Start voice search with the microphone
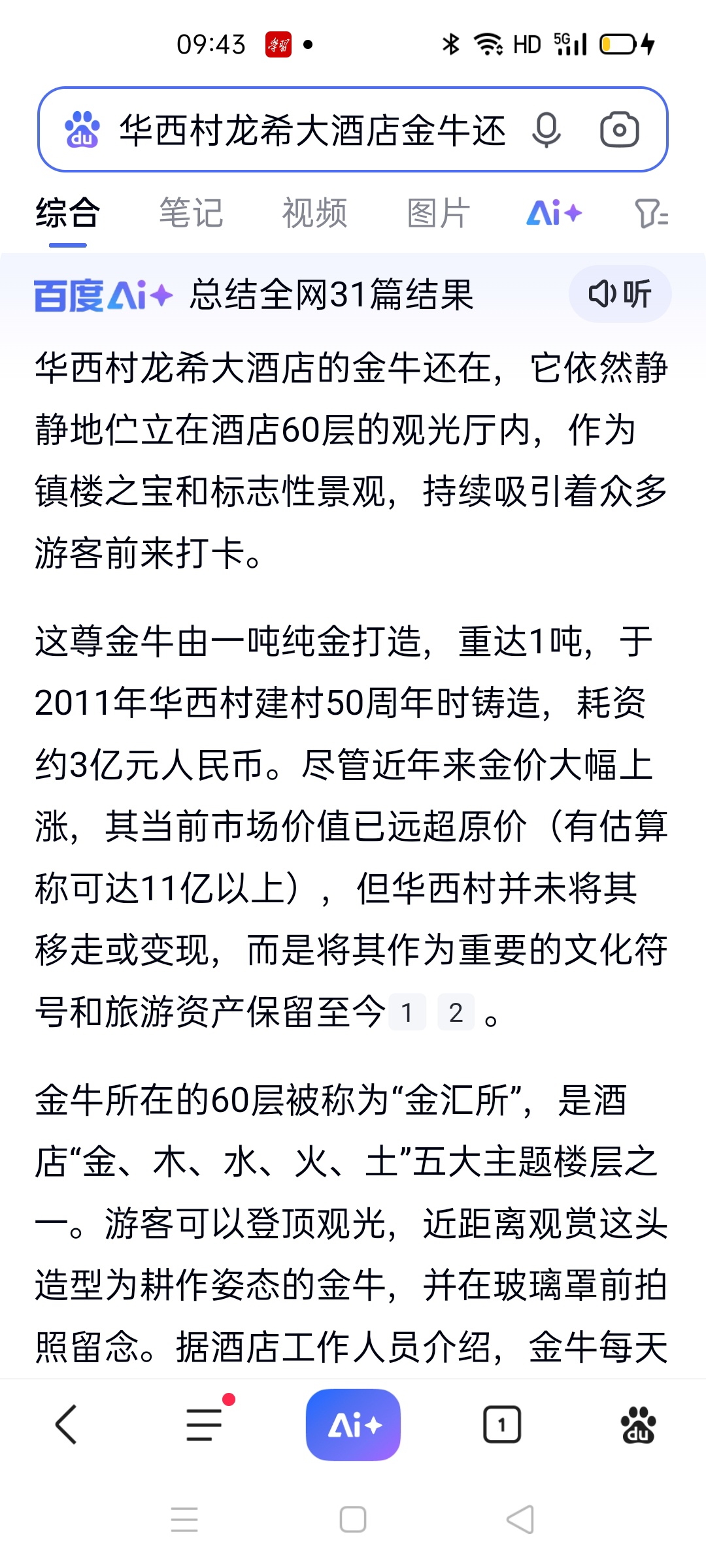 pos(546,130)
